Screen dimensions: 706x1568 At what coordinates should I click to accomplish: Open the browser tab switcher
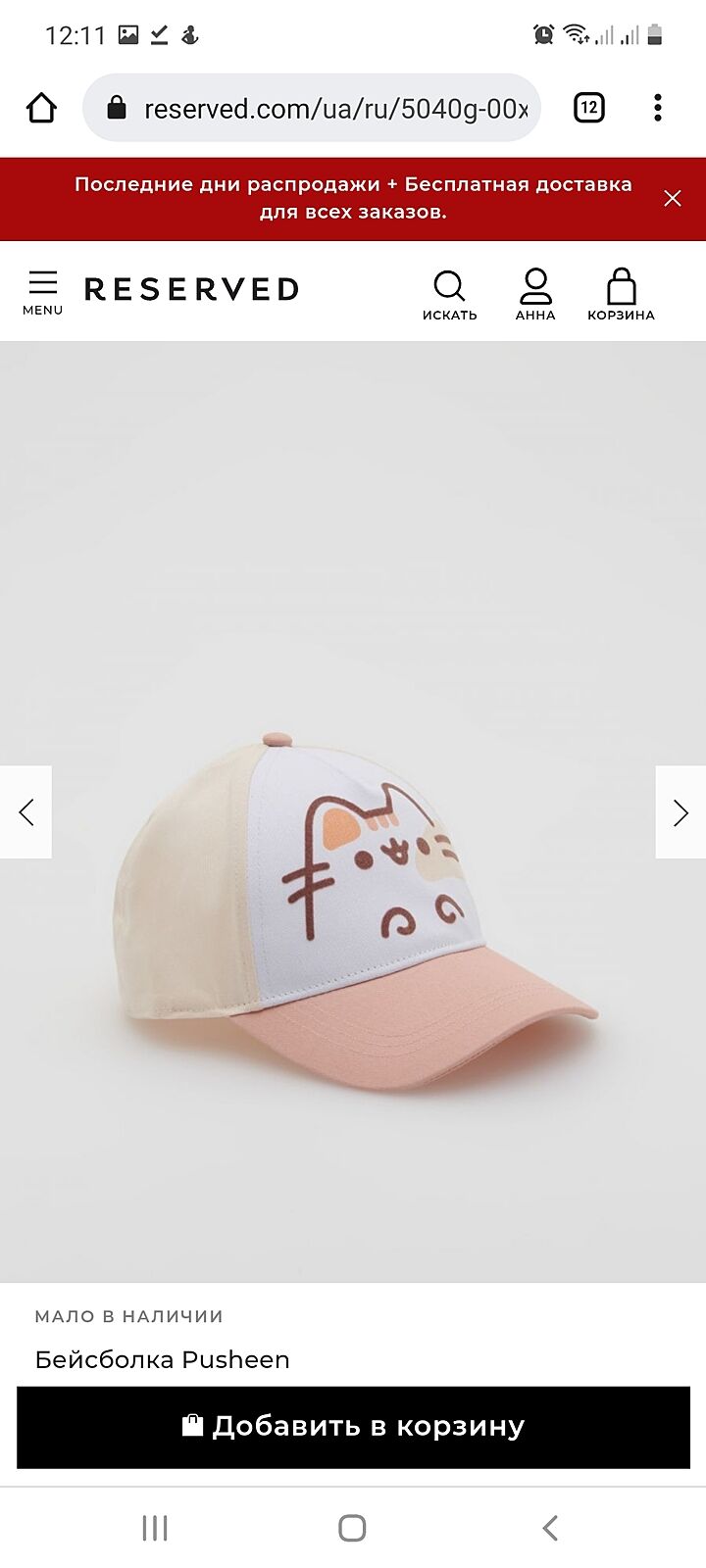coord(588,108)
